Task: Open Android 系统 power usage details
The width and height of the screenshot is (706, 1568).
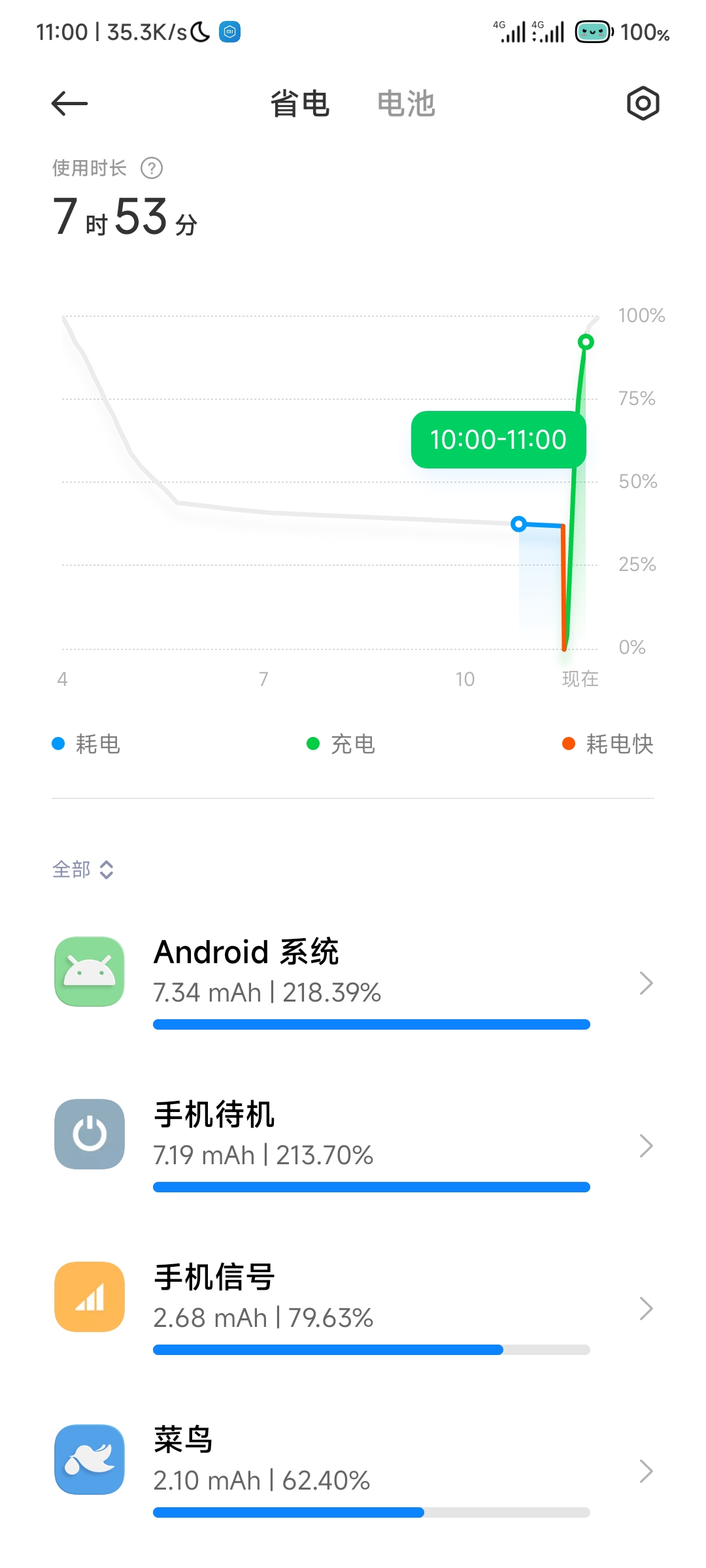Action: pos(353,983)
